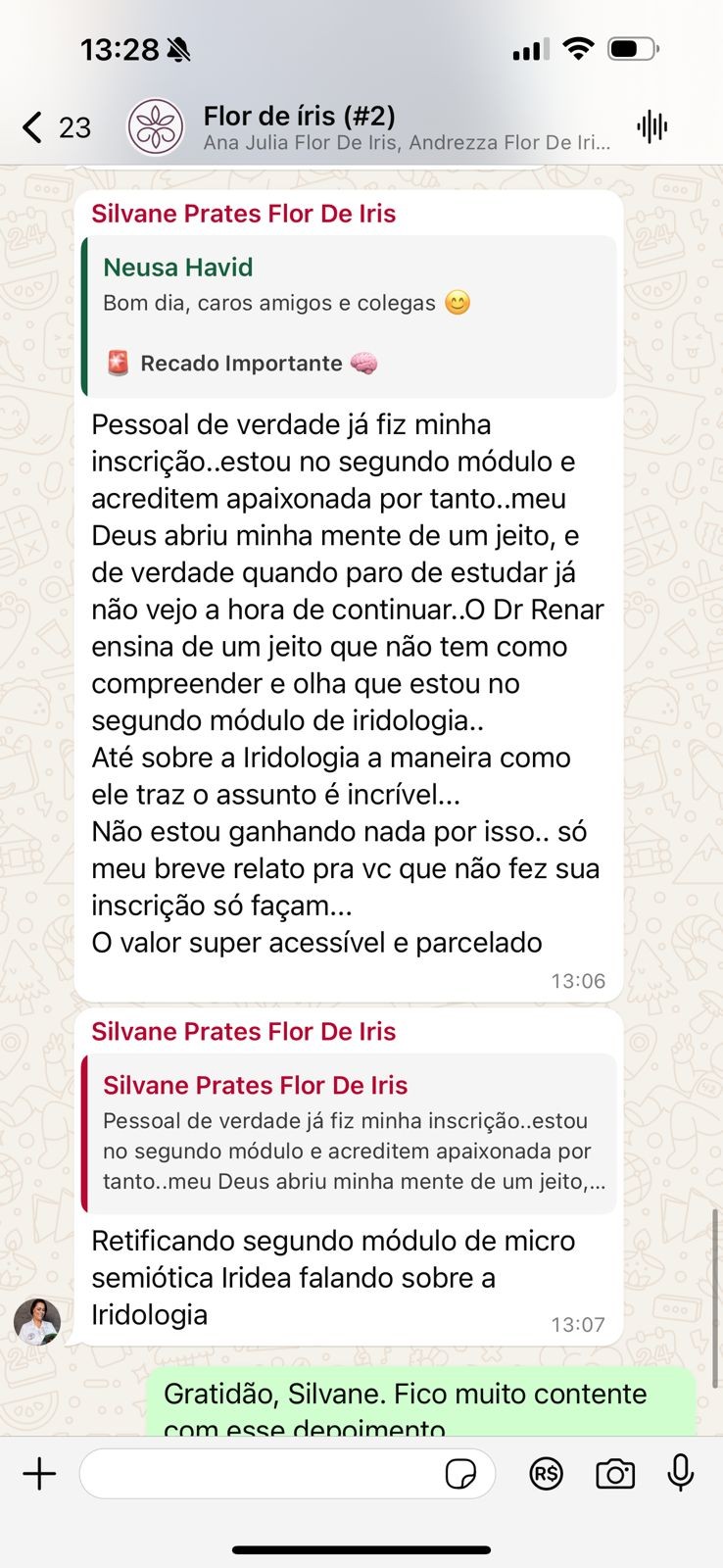Tap Silvane Prates Flor De Iris sender name
This screenshot has height=1568, width=723.
coord(243,214)
